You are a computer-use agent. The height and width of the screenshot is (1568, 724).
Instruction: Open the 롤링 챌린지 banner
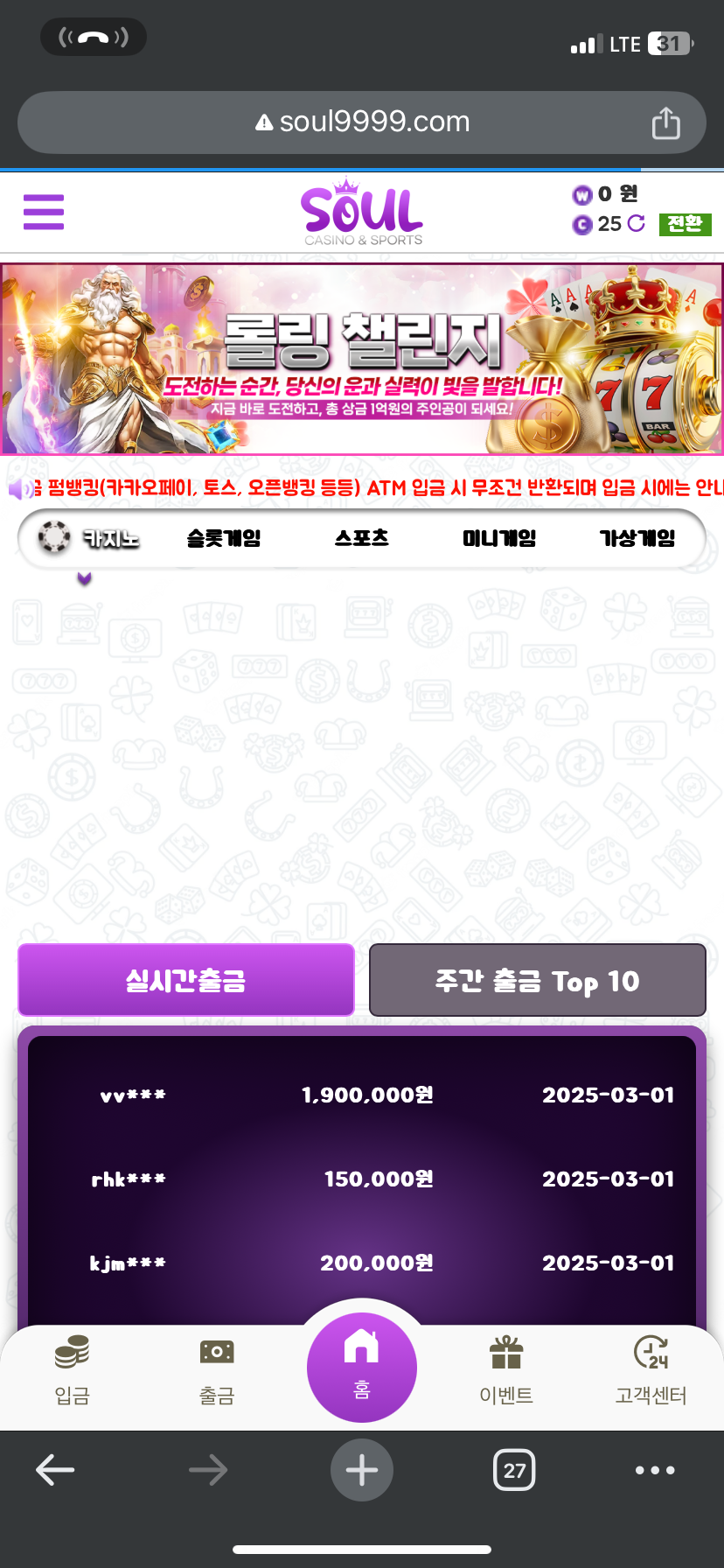coord(362,360)
